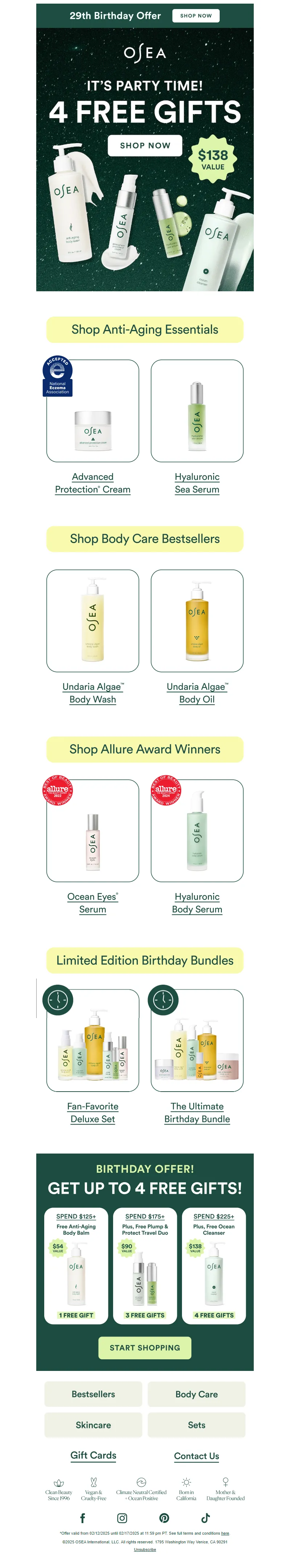Tap the START SHOPPING button

pos(145,1348)
